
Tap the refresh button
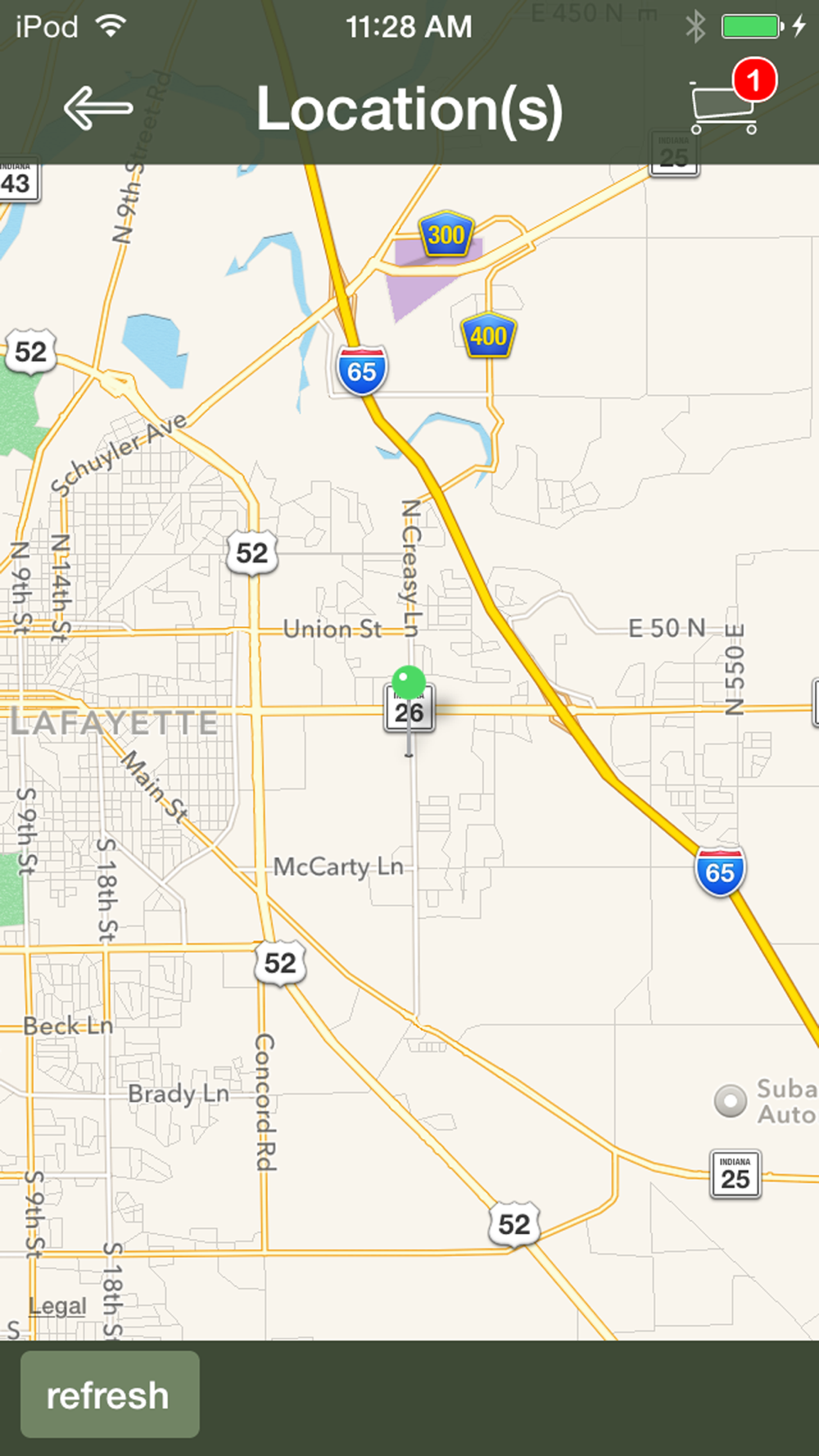[110, 1395]
